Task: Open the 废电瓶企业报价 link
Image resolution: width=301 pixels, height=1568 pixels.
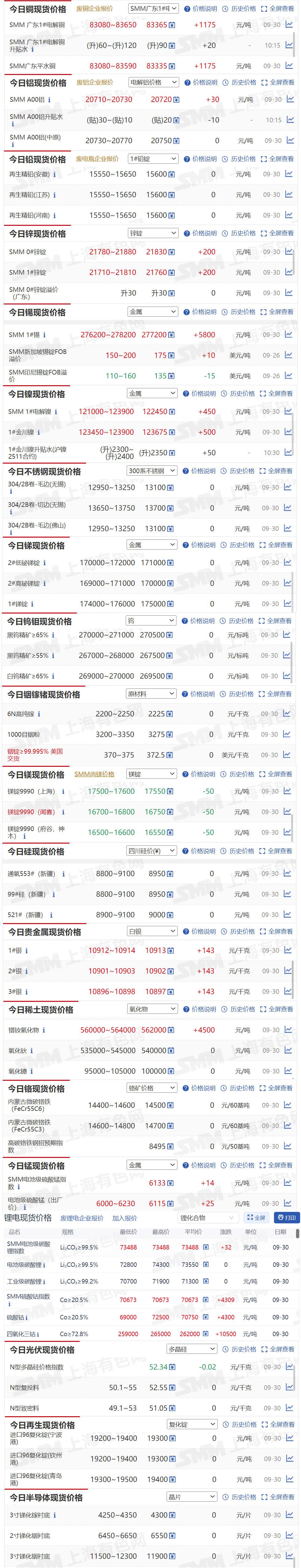Action: coord(97,159)
